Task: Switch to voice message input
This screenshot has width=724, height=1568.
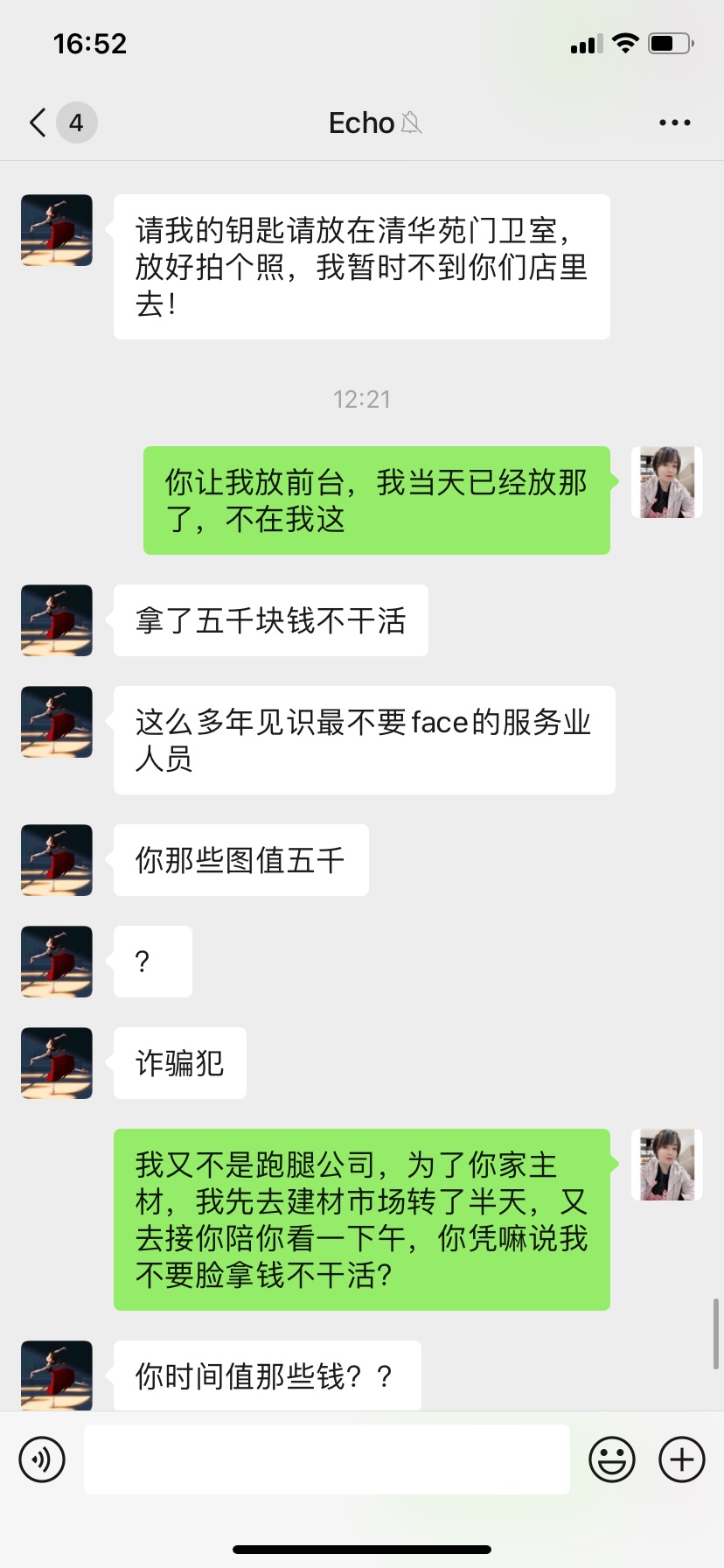Action: point(42,1459)
